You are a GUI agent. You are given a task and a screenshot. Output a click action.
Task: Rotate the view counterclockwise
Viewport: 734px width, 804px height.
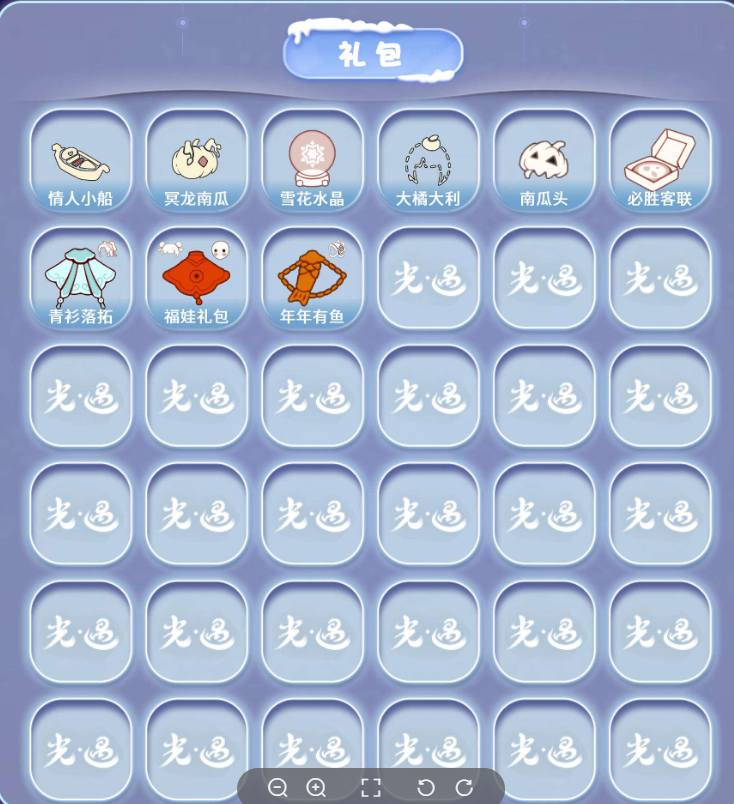428,786
